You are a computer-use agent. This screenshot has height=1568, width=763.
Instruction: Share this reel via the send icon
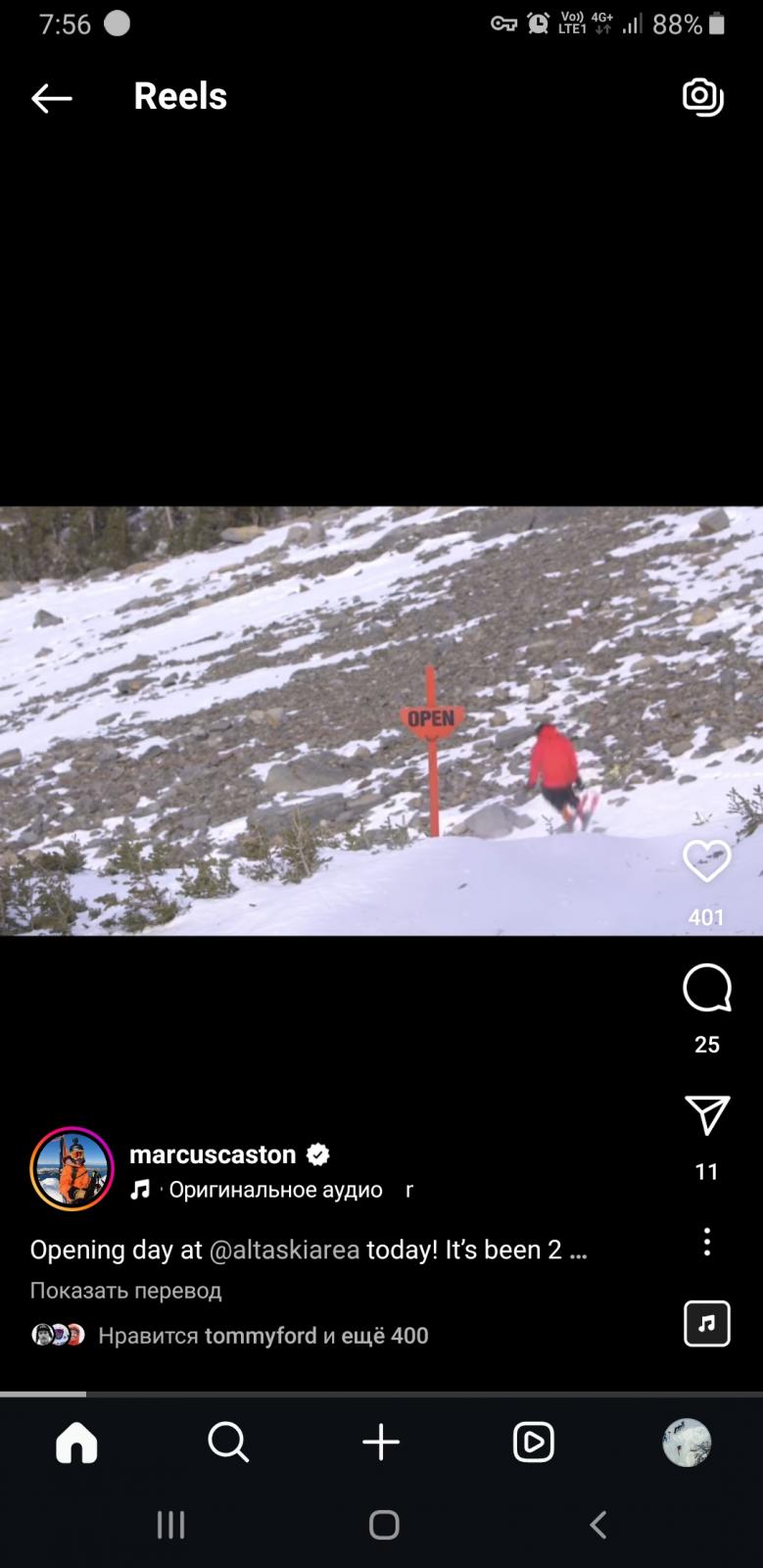tap(706, 1115)
